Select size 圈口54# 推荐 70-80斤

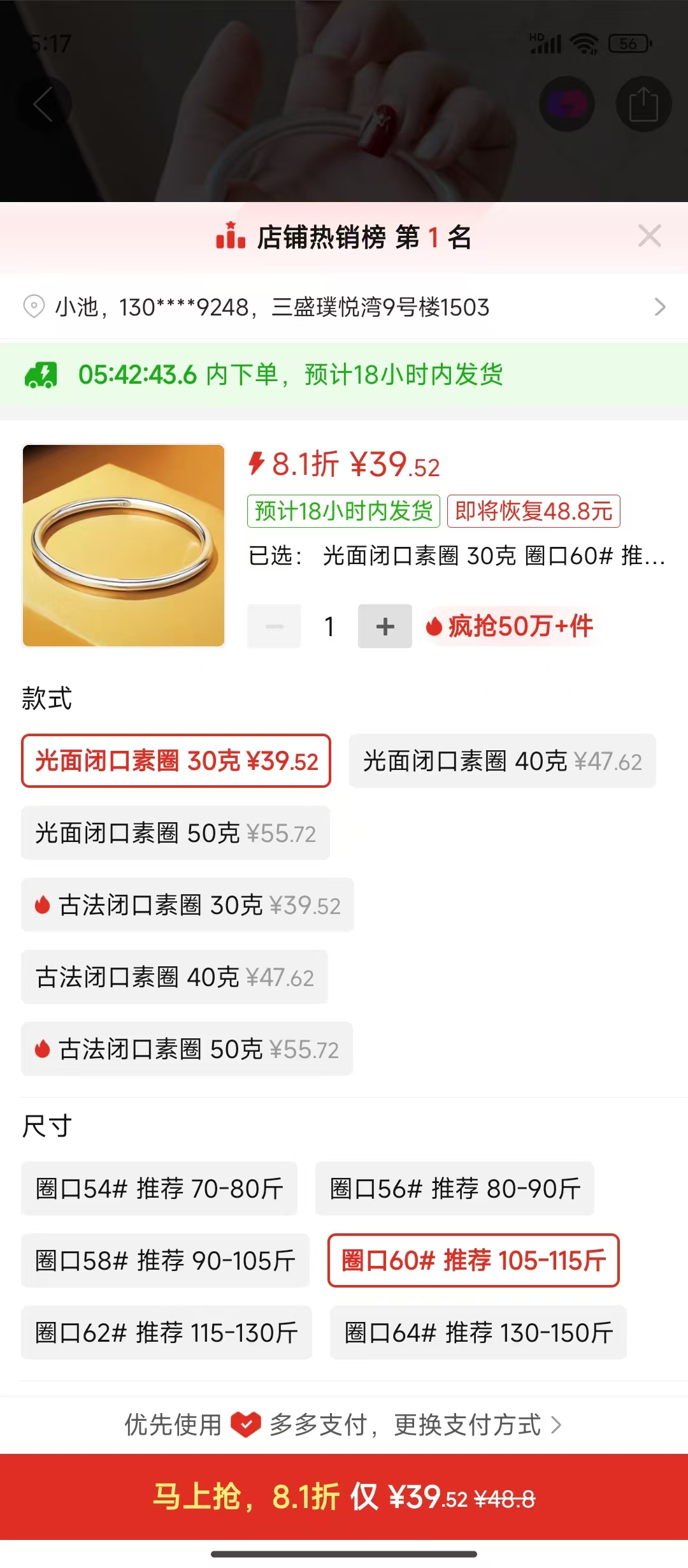point(159,1189)
